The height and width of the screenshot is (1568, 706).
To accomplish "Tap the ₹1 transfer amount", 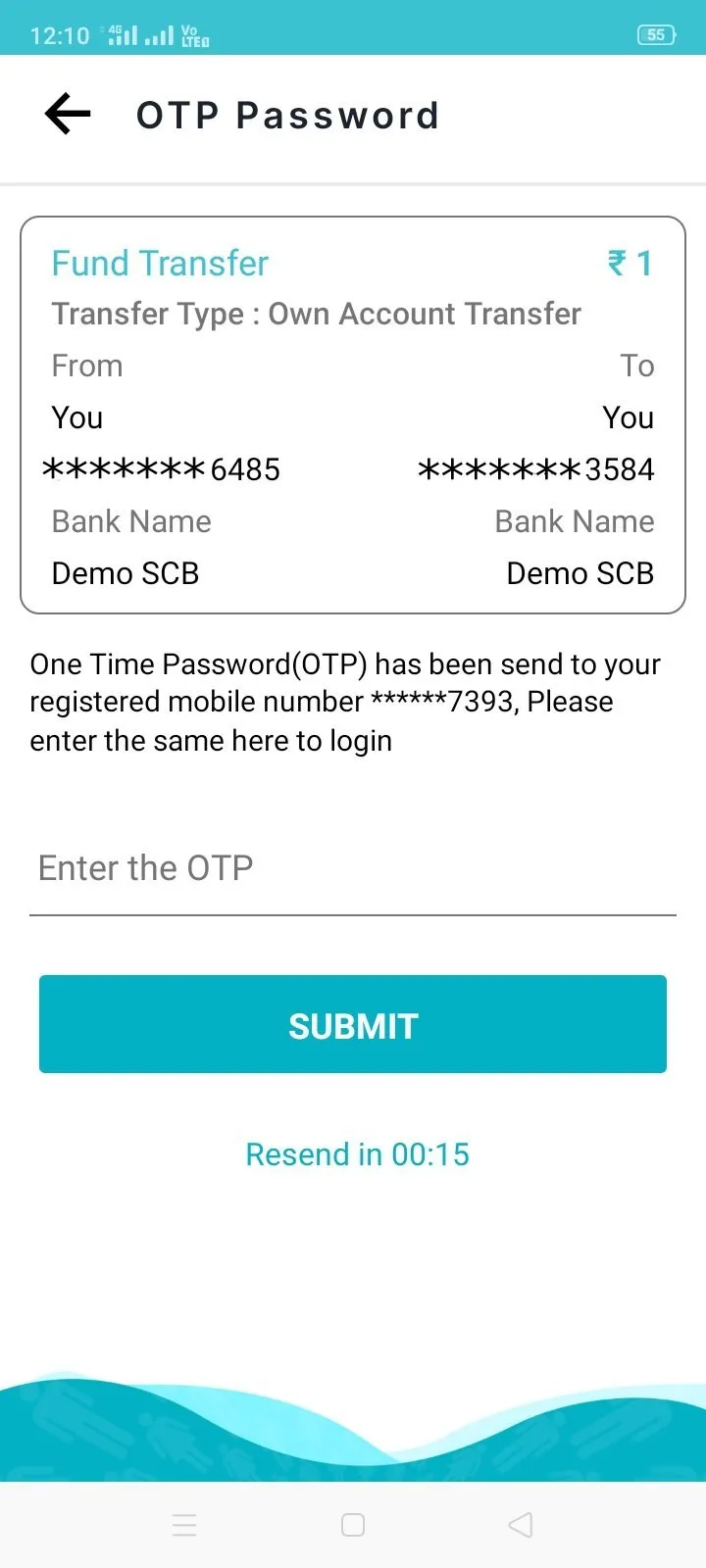I will pyautogui.click(x=629, y=263).
